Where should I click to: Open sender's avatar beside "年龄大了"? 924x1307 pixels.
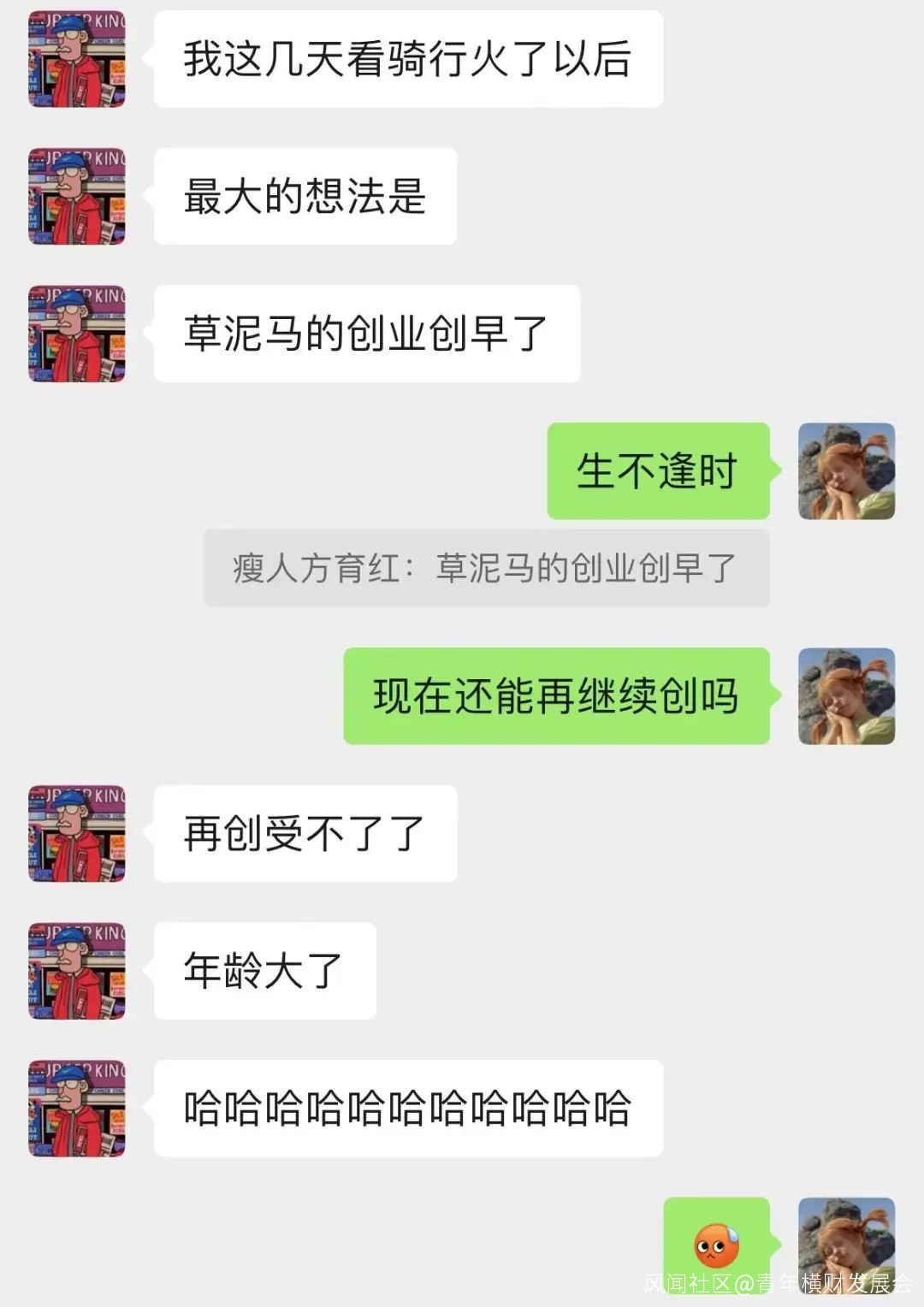pyautogui.click(x=77, y=971)
